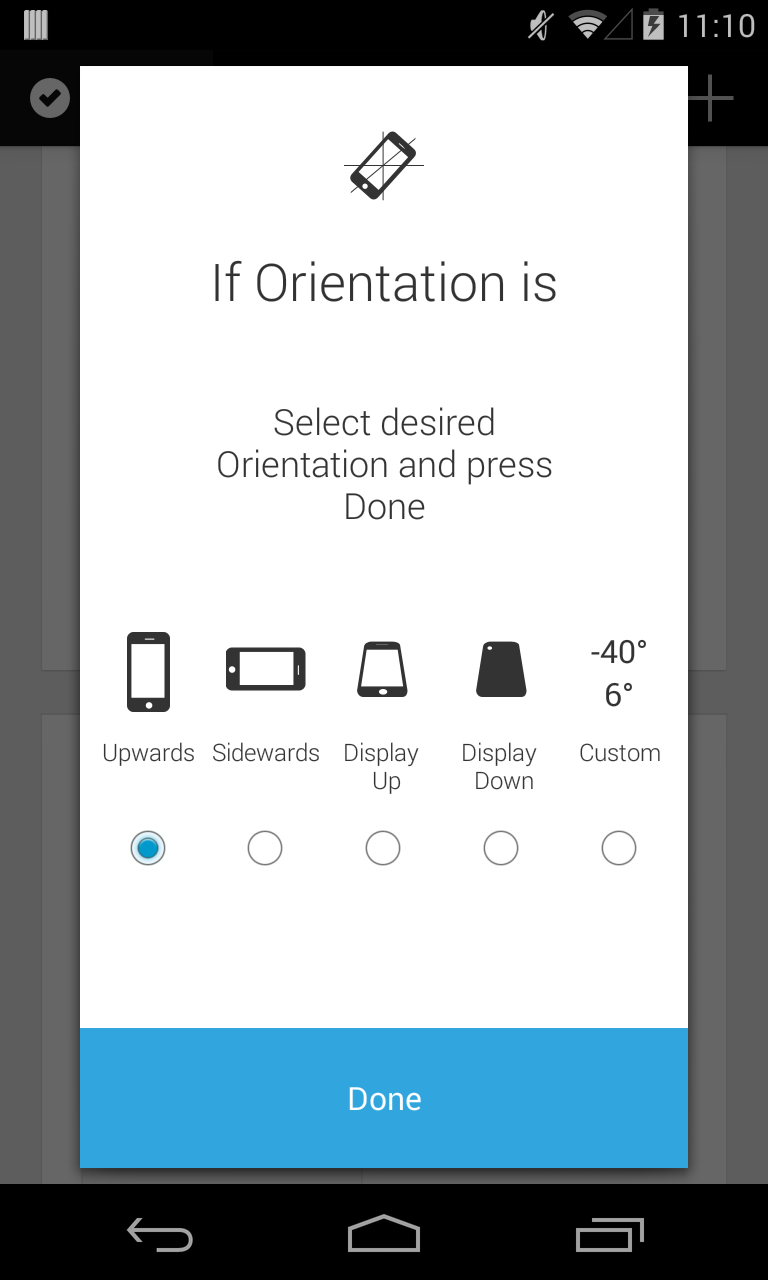
Task: Choose the Custom orientation radio button
Action: click(x=619, y=848)
